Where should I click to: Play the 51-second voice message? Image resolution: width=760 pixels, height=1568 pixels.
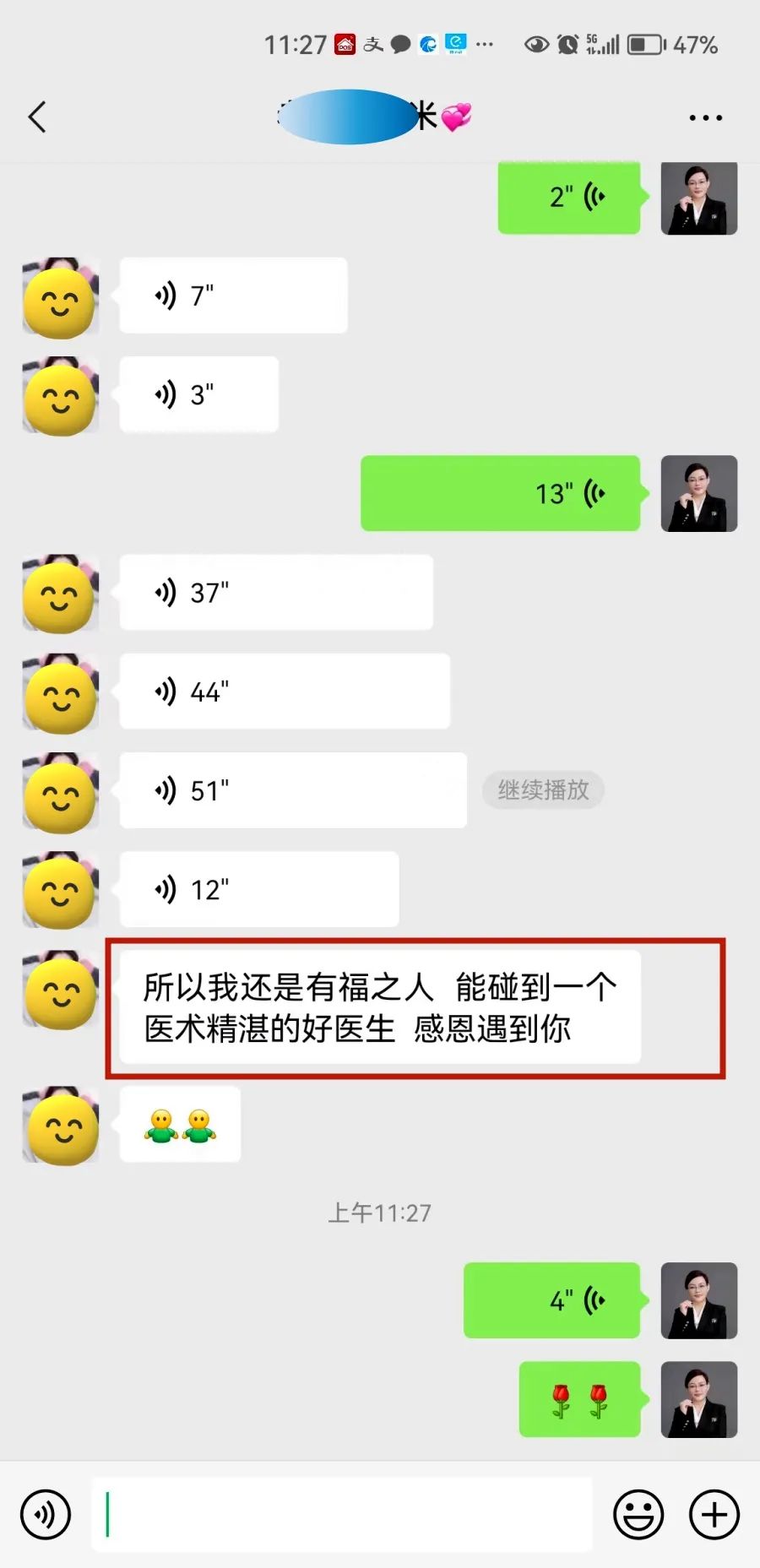coord(293,790)
